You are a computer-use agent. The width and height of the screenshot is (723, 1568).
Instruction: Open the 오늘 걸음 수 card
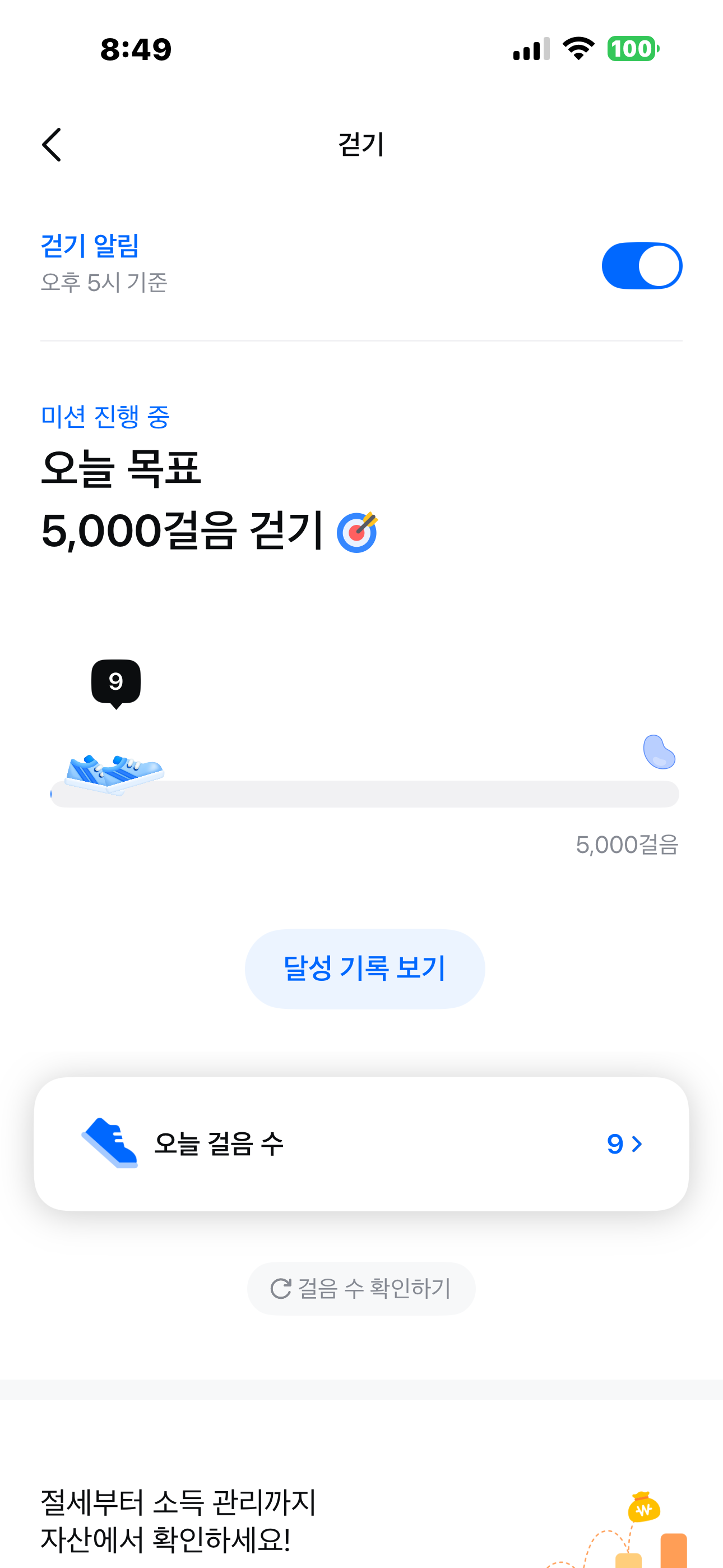click(x=361, y=1143)
